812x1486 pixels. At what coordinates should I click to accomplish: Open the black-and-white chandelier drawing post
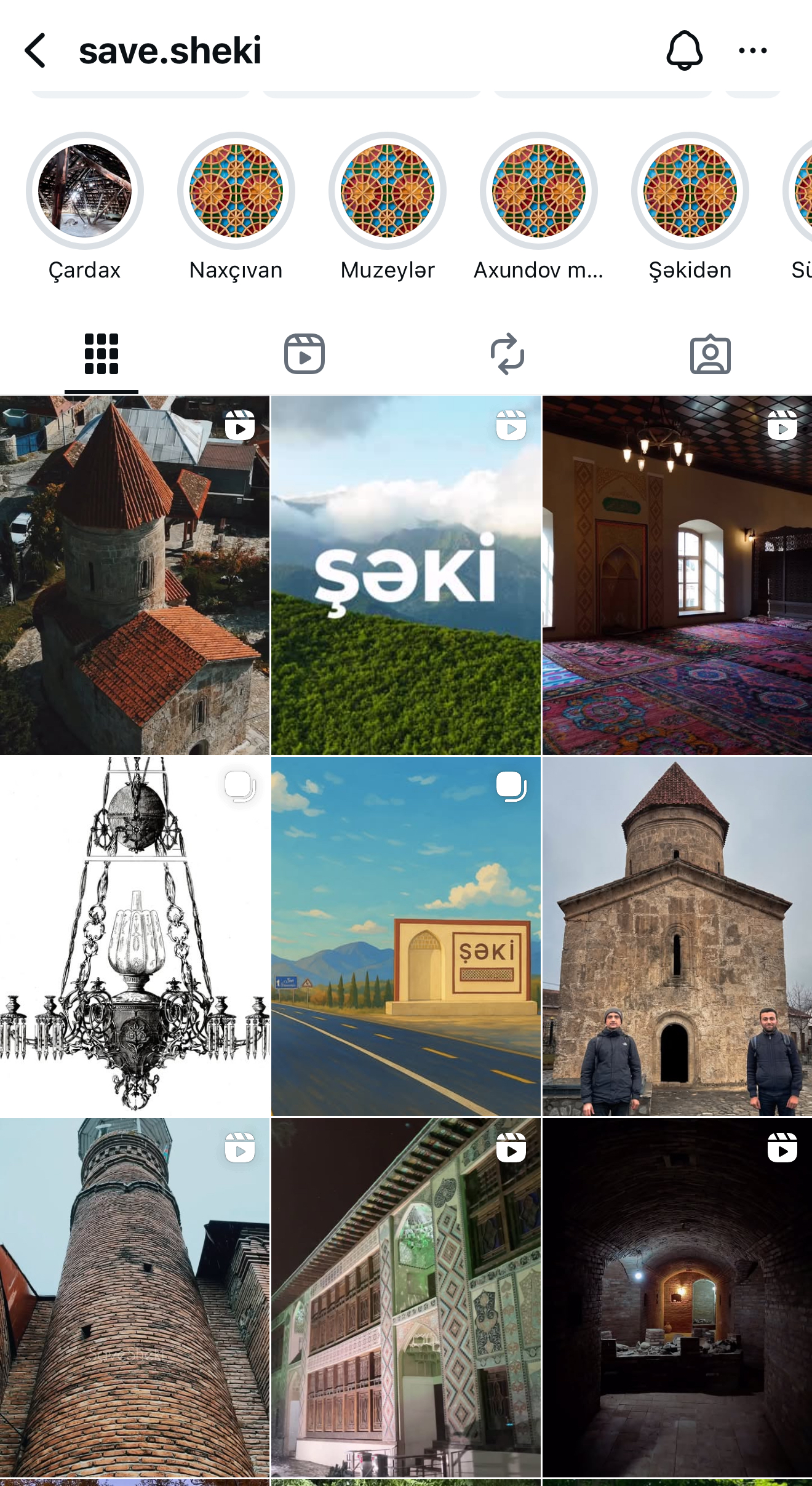pyautogui.click(x=135, y=937)
